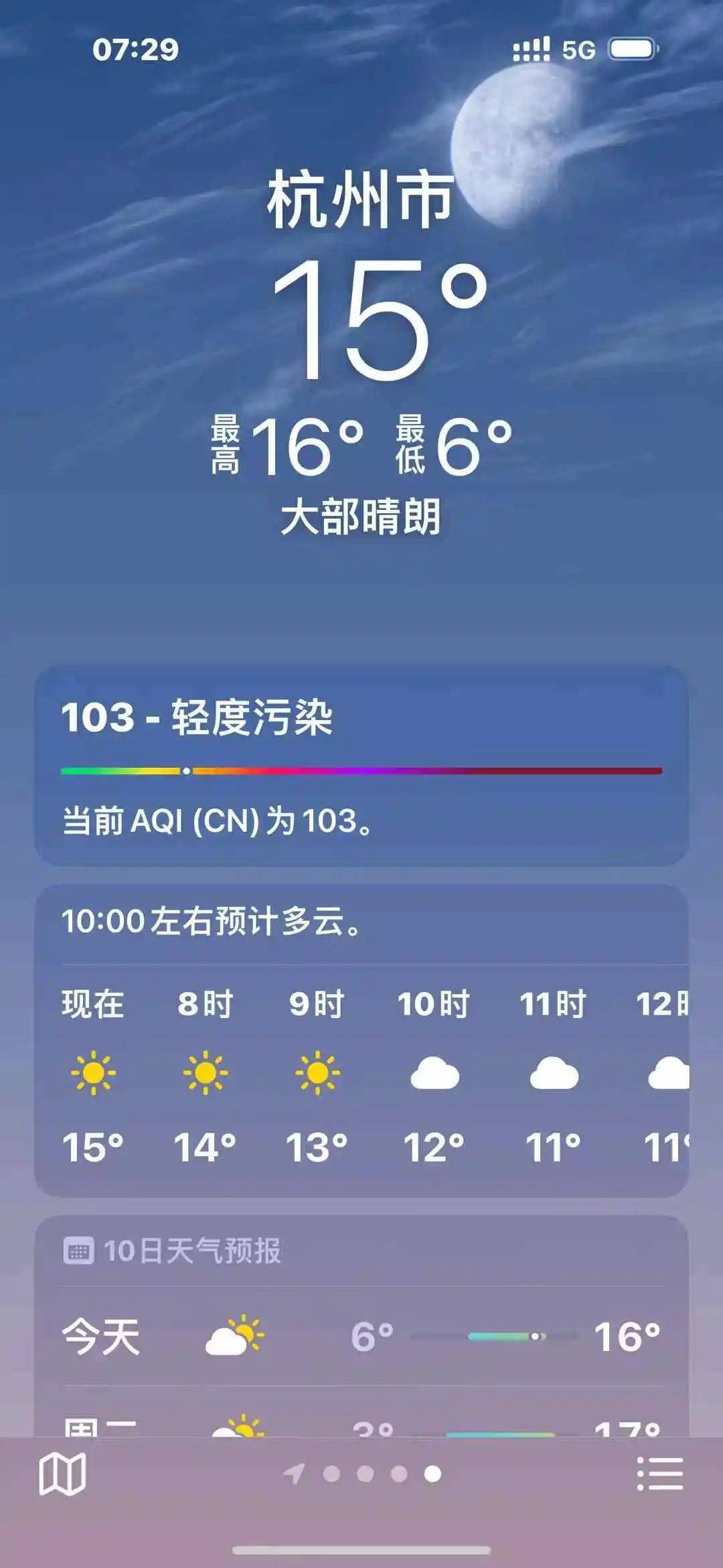The width and height of the screenshot is (723, 1568).
Task: Open the city list
Action: tap(659, 1474)
